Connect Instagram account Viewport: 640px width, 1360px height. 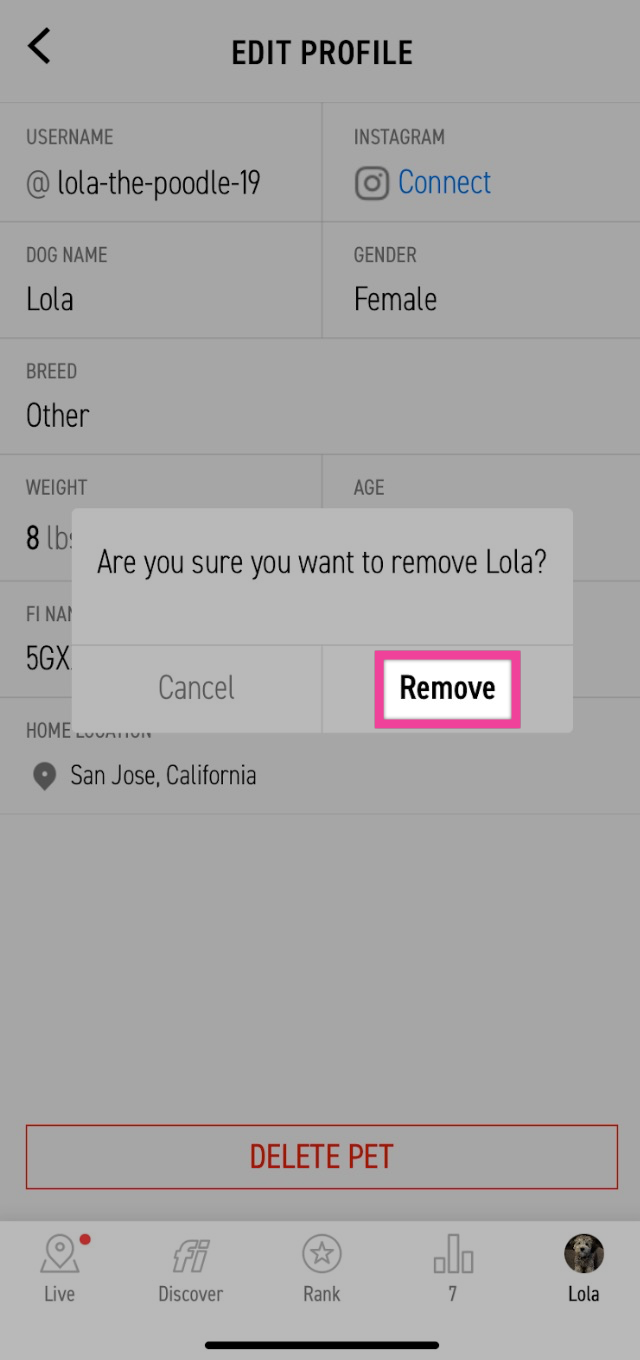(444, 183)
